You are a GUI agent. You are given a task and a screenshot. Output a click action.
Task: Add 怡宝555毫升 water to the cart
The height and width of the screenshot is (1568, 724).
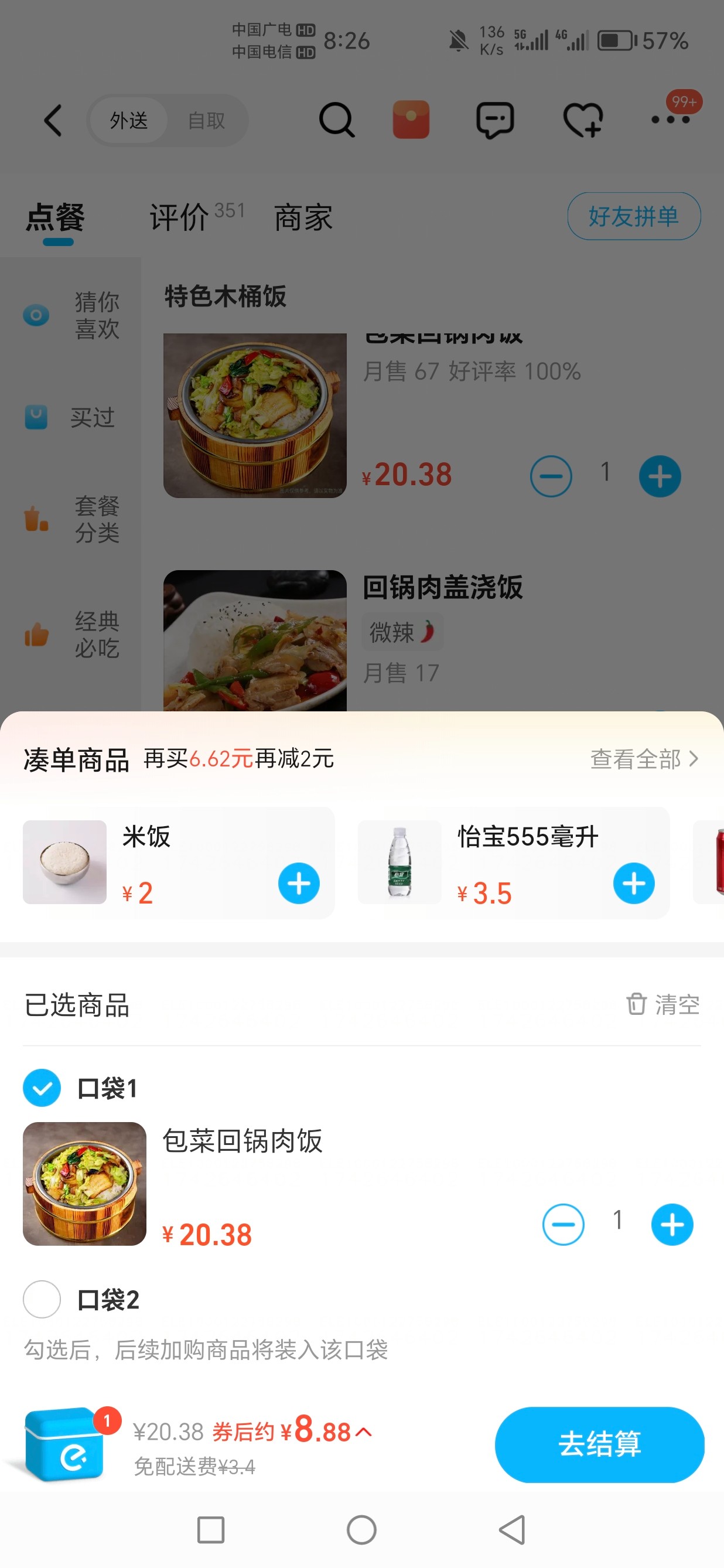pos(633,883)
